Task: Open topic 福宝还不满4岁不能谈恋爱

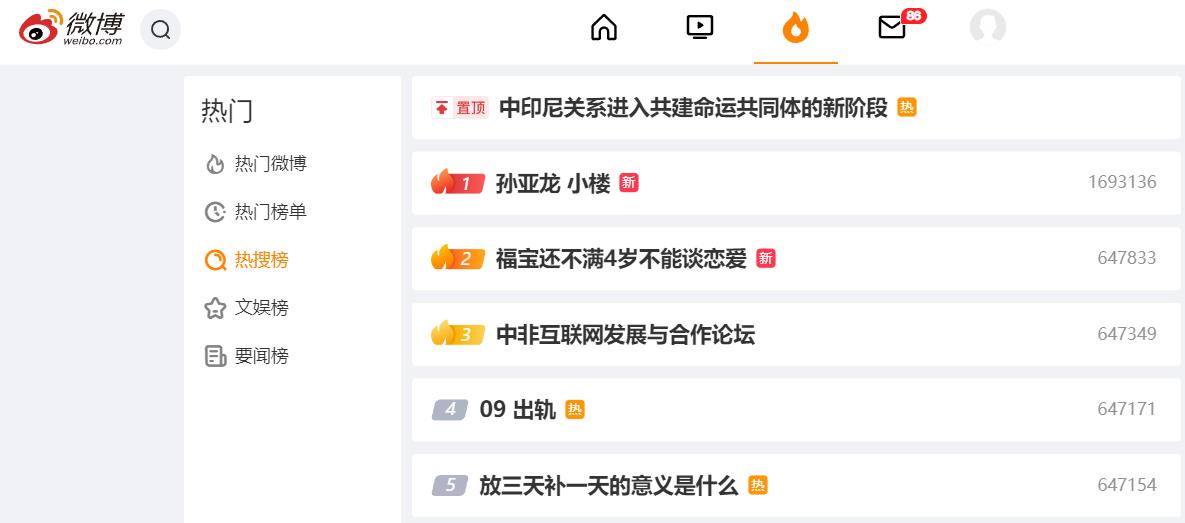Action: (620, 259)
